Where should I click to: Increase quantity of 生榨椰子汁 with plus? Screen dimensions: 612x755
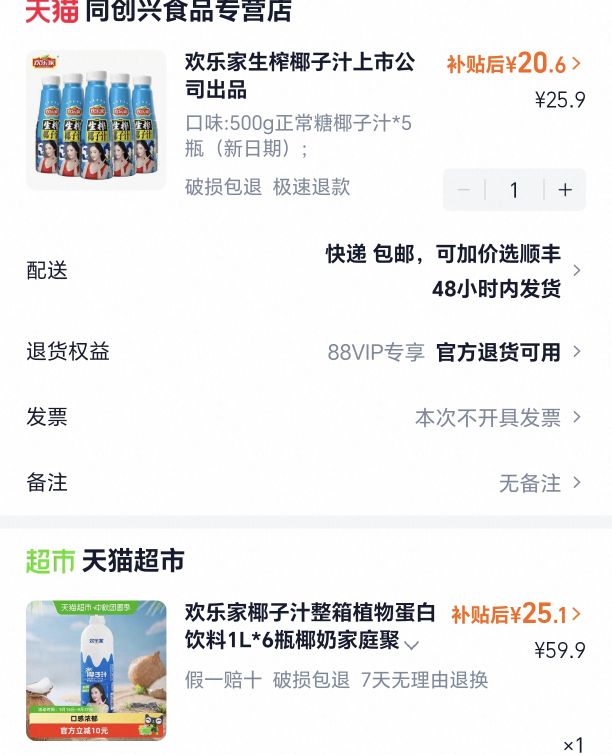[565, 190]
